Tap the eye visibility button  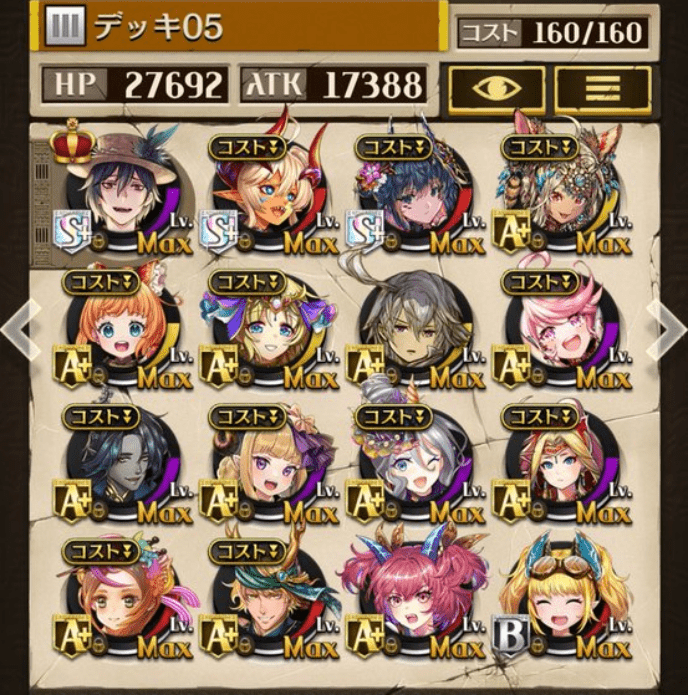(496, 87)
